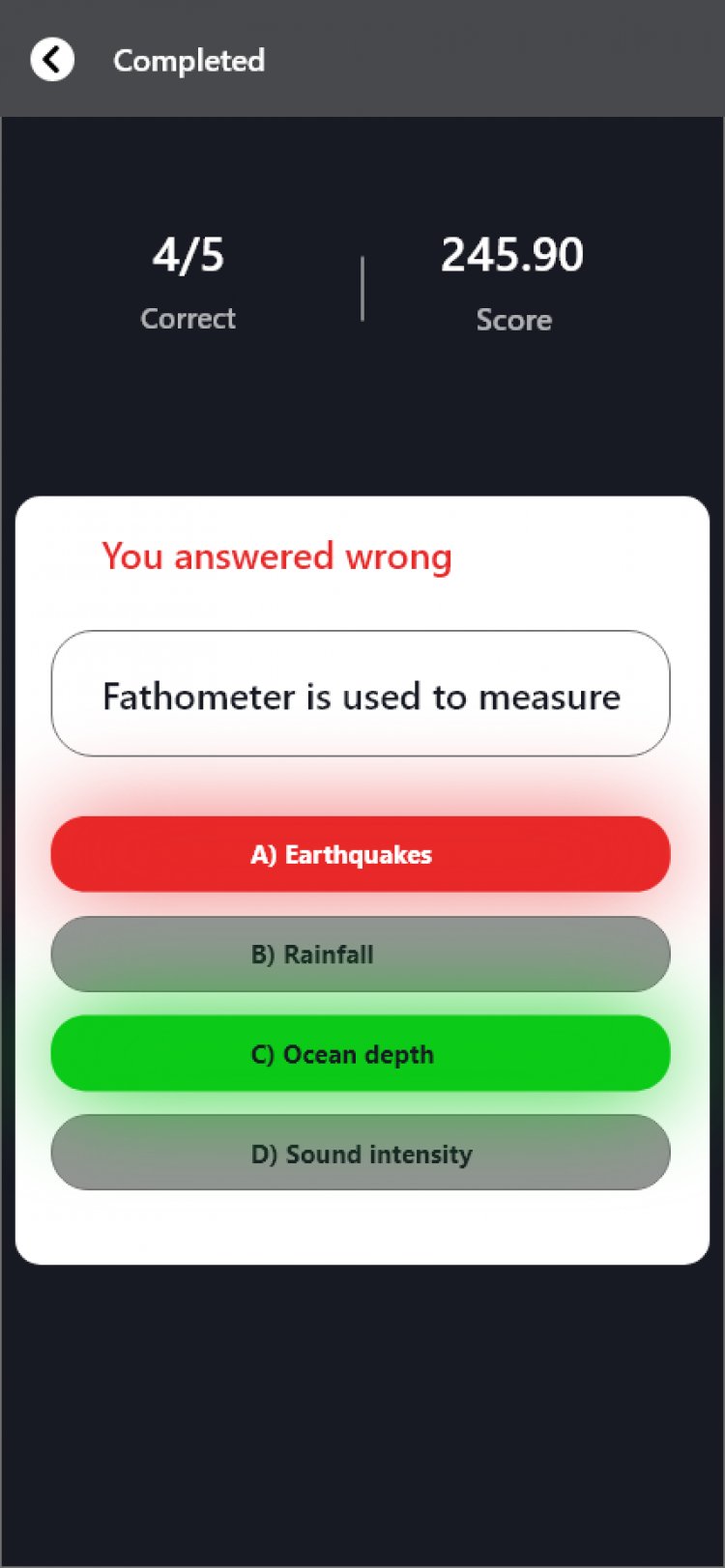
Task: Pick the D) Sound intensity option
Action: click(x=360, y=1154)
